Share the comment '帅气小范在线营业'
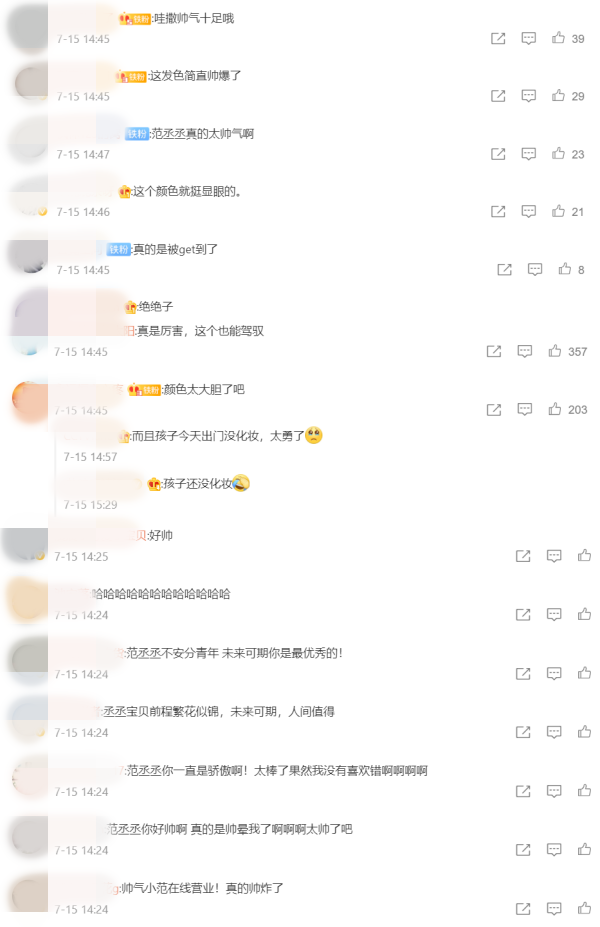The height and width of the screenshot is (927, 600). point(523,908)
